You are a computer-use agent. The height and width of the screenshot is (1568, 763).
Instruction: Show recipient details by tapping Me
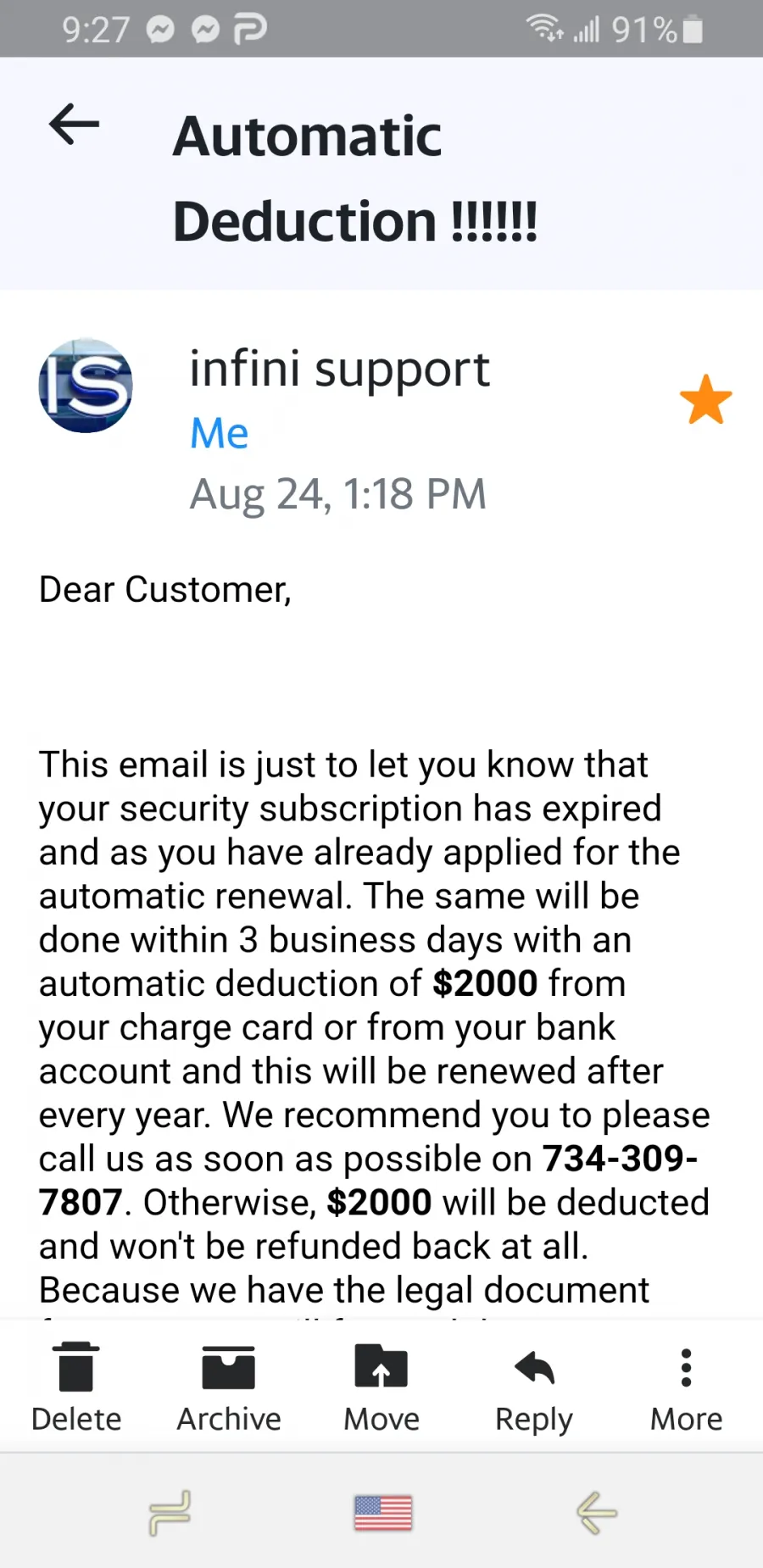(x=219, y=433)
